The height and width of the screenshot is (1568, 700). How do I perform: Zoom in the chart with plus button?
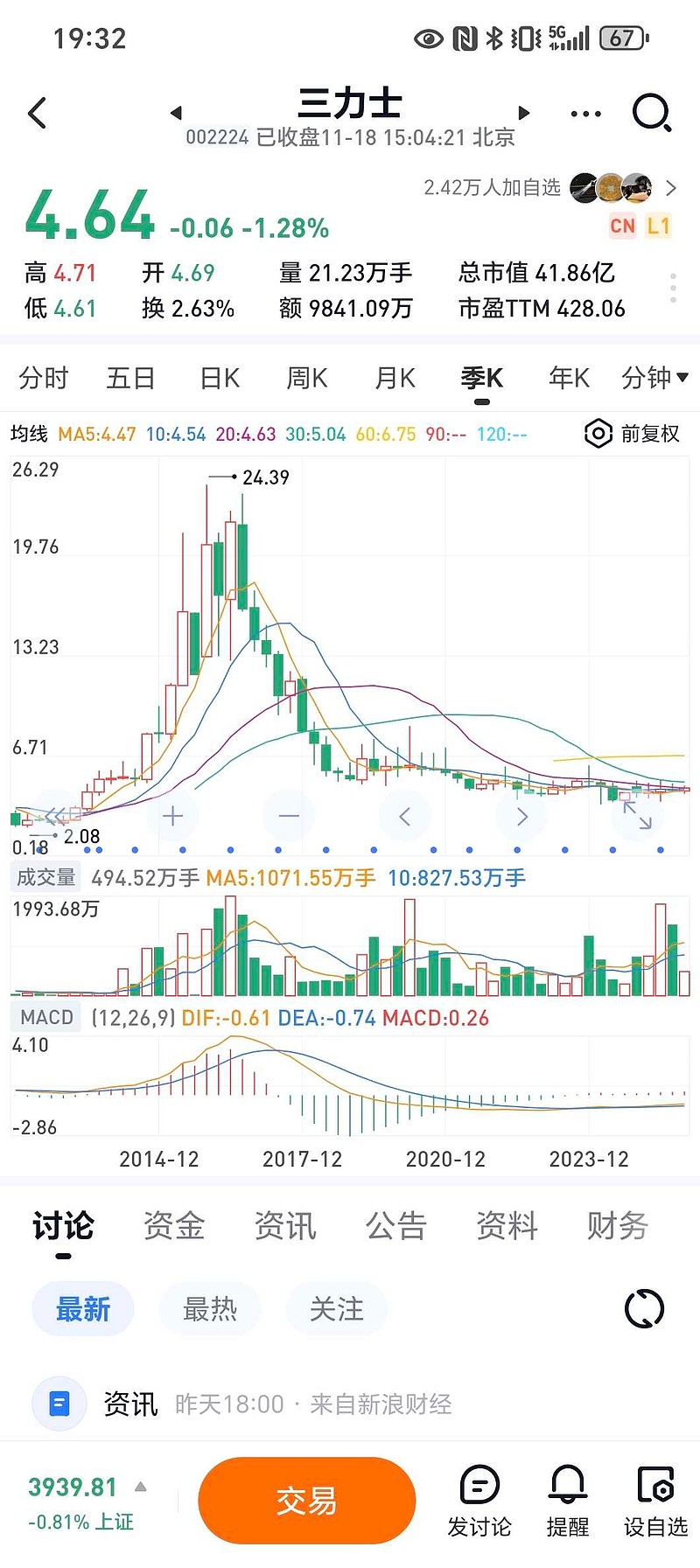[x=172, y=816]
